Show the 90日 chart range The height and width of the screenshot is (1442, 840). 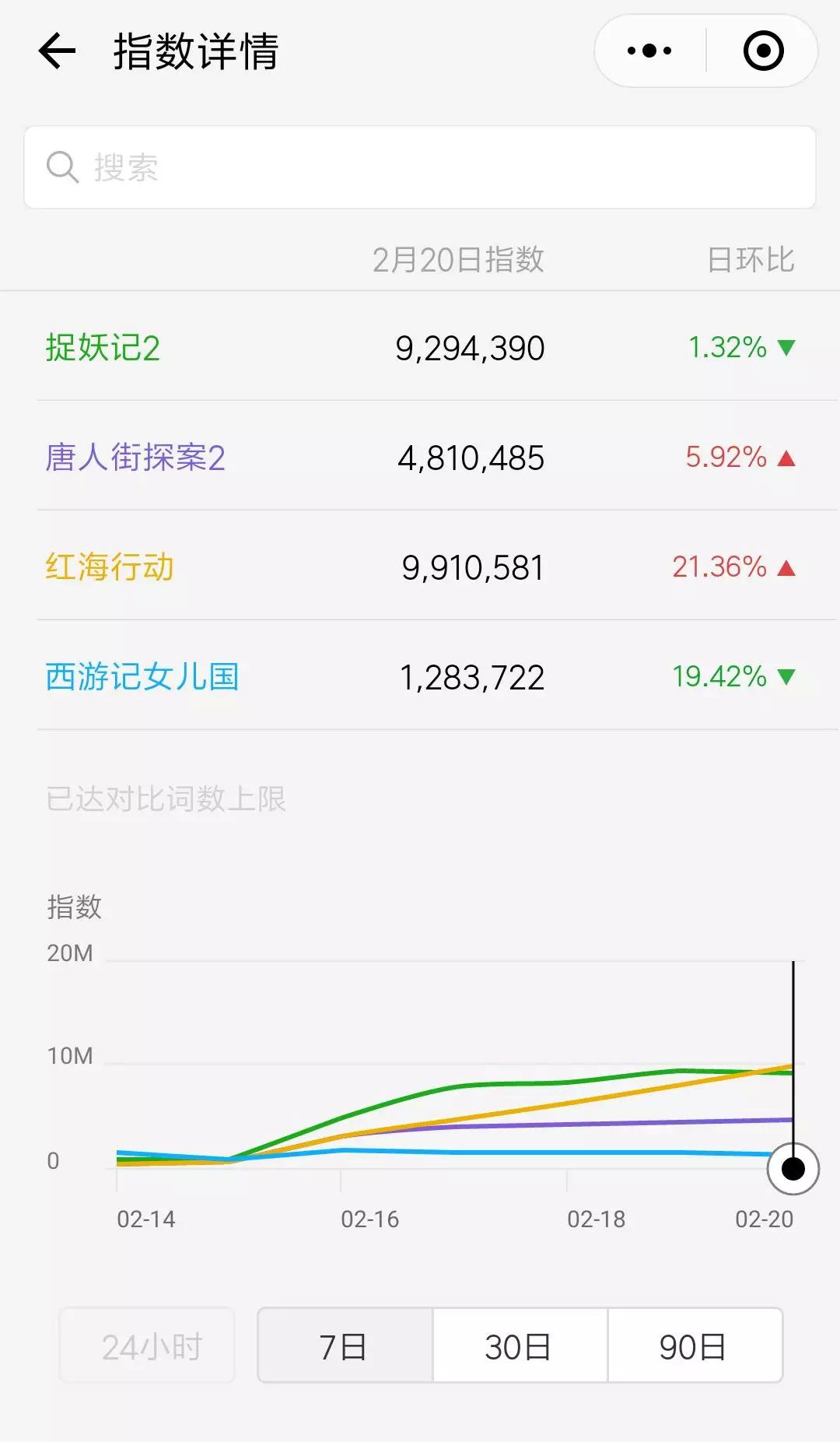pyautogui.click(x=695, y=1346)
